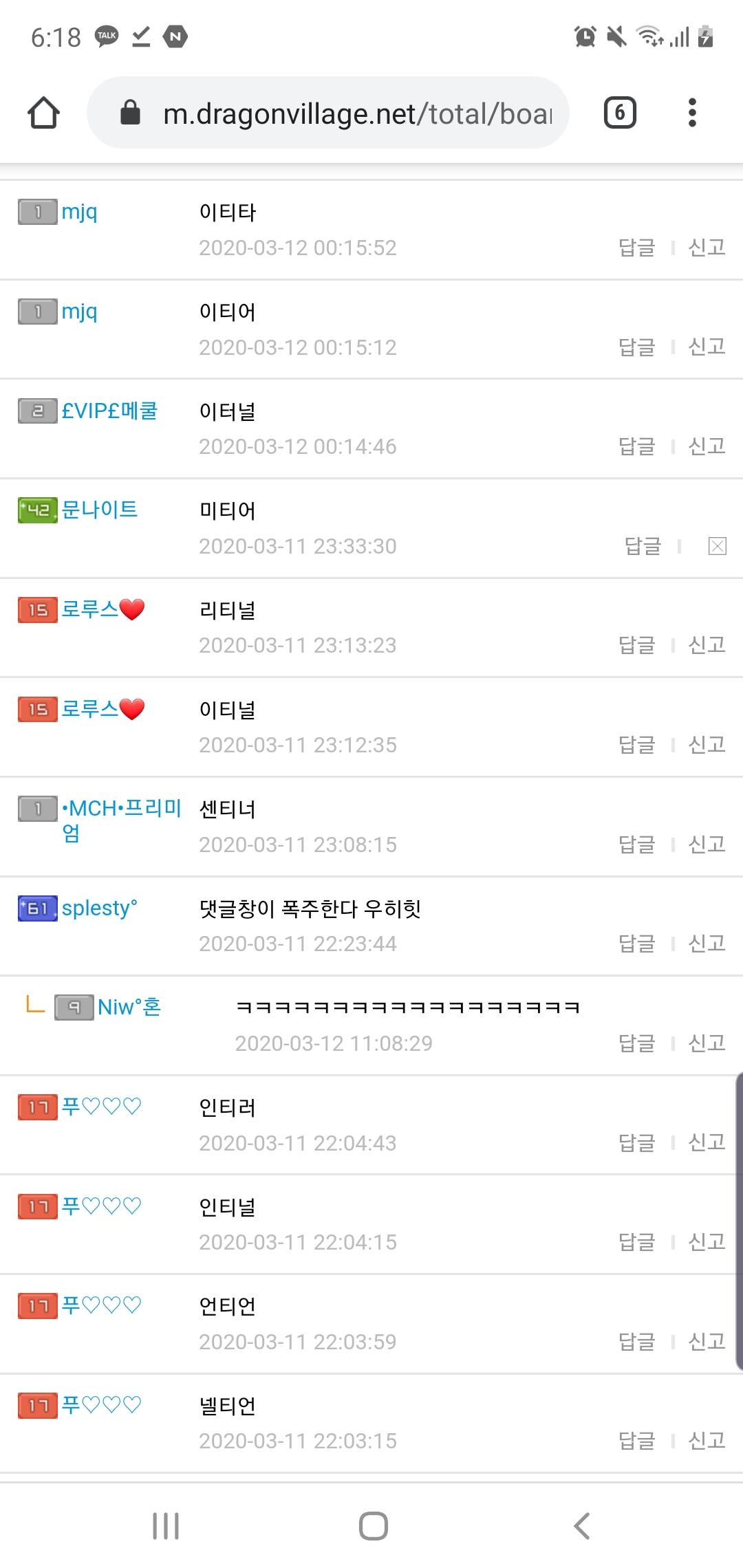Report the comment 리티널
743x1568 pixels.
click(707, 645)
